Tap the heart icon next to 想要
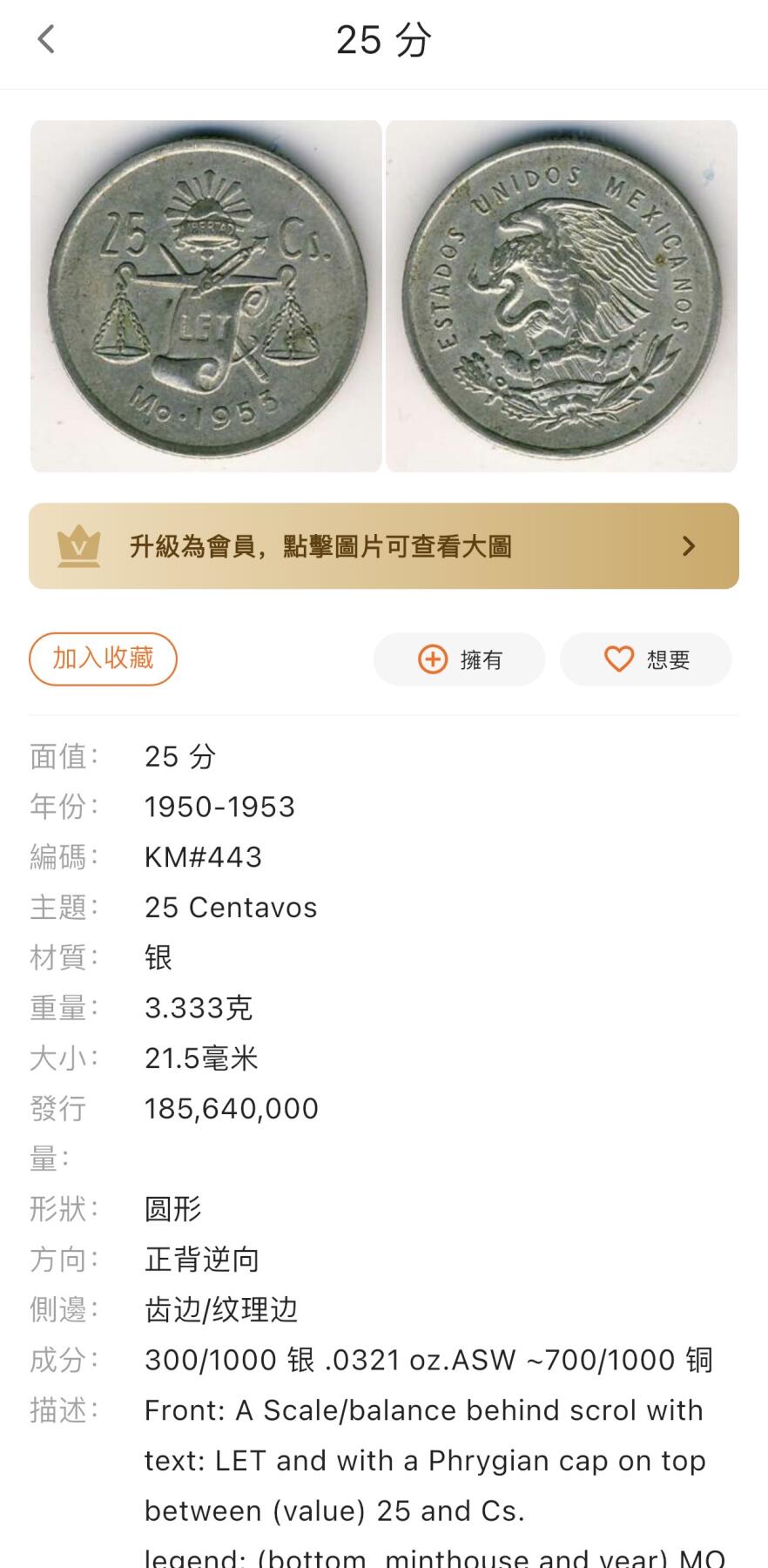Viewport: 768px width, 1568px height. (x=619, y=659)
